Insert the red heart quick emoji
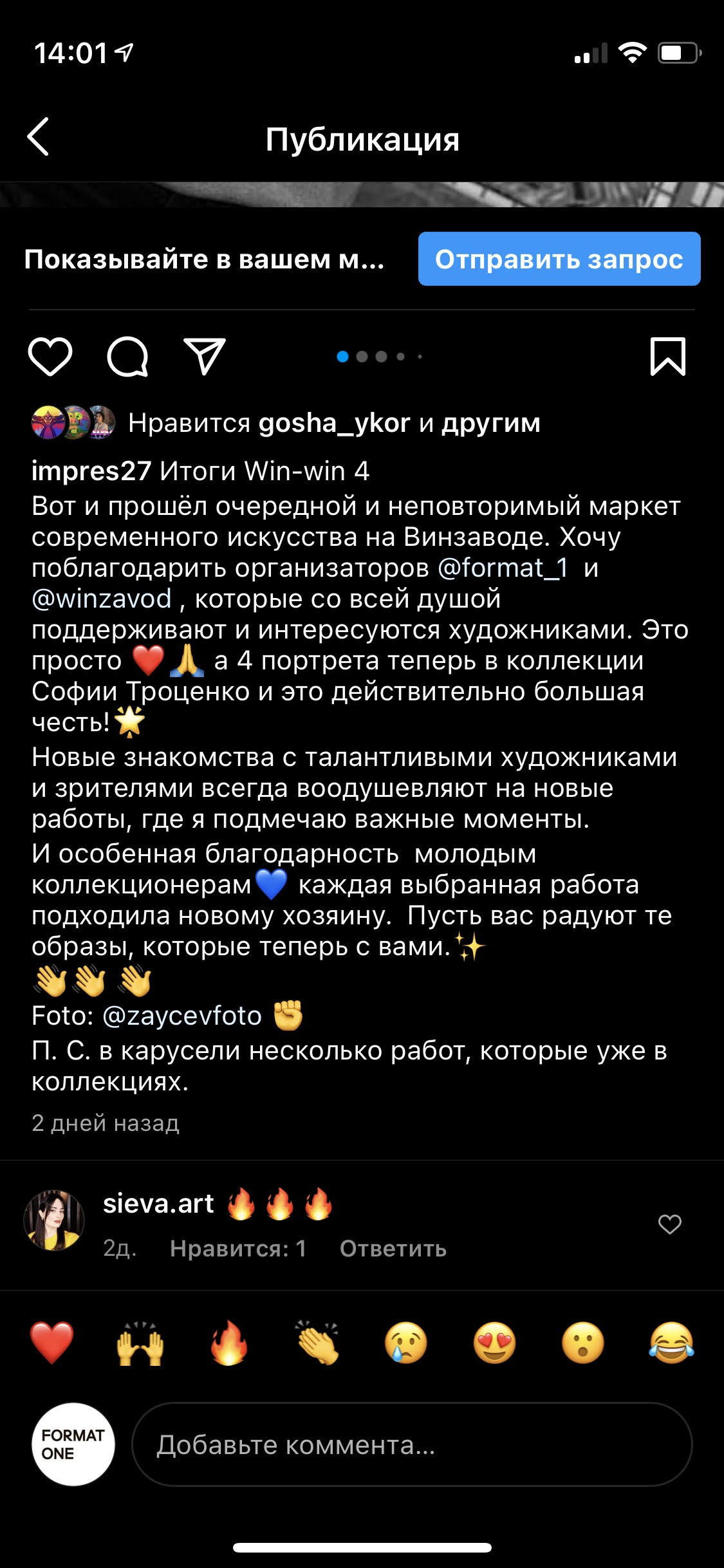This screenshot has width=724, height=1568. coord(52,1343)
